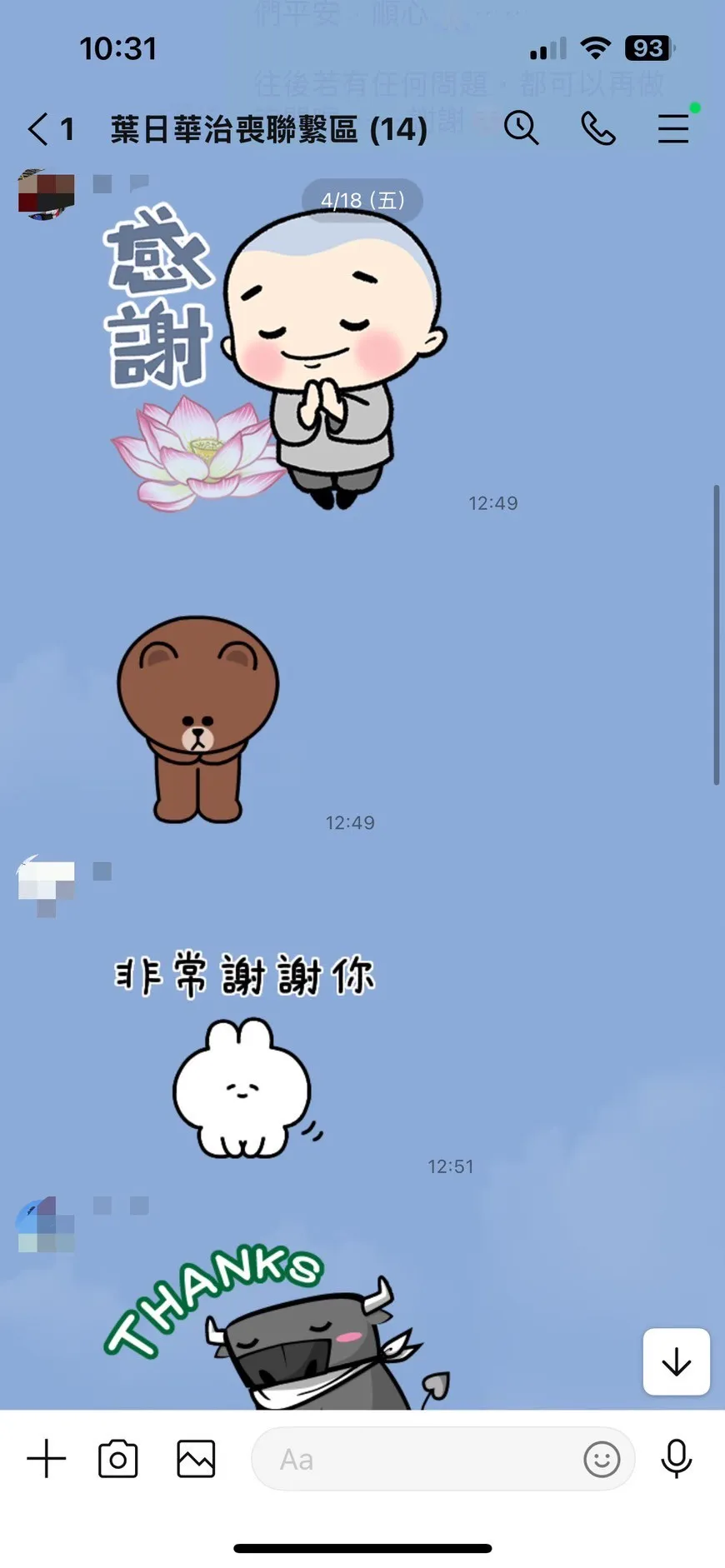Screen dimensions: 725x1568
Task: Open the chat menu
Action: pos(672,128)
